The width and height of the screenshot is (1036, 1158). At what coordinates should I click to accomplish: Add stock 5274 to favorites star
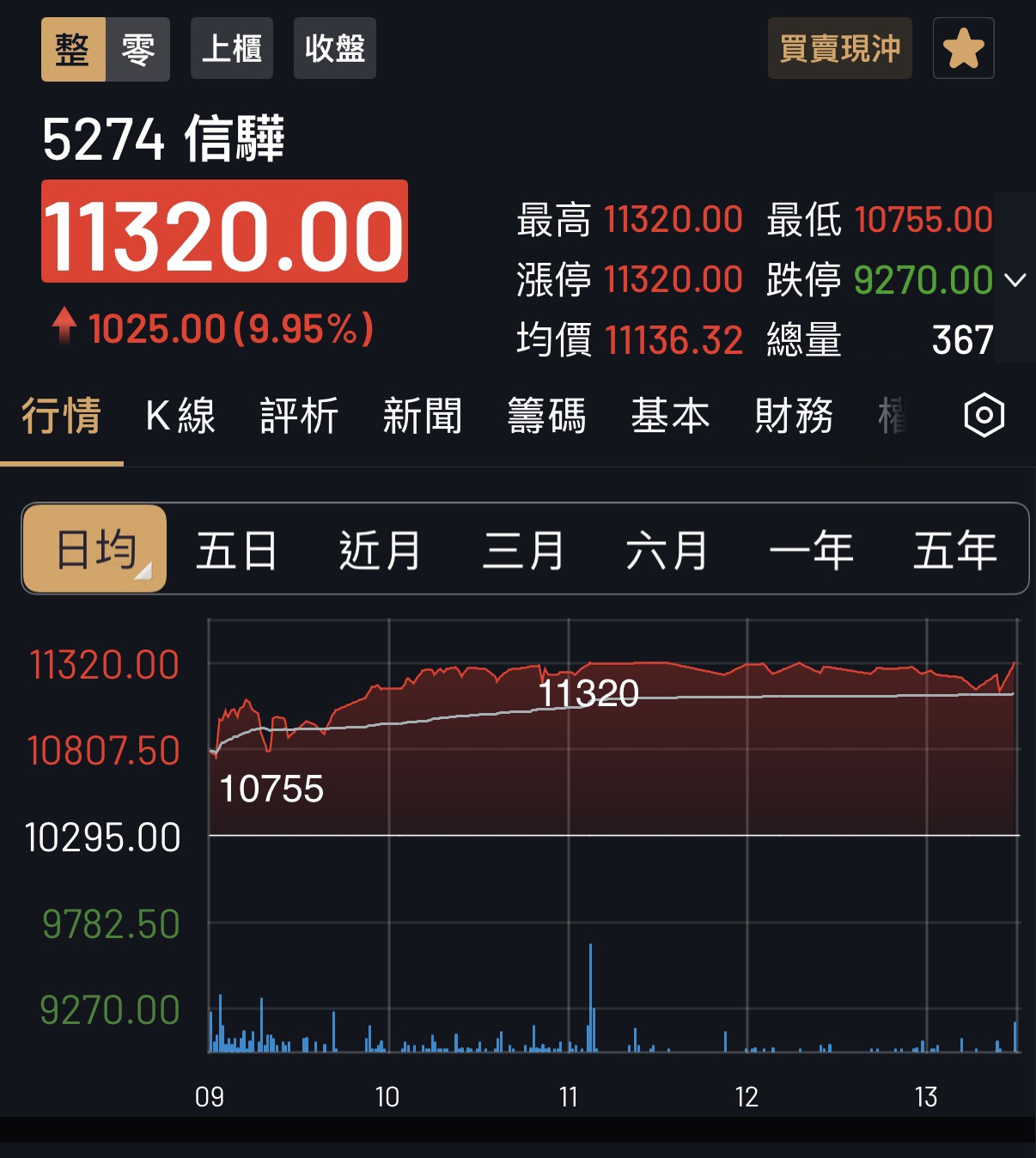963,49
